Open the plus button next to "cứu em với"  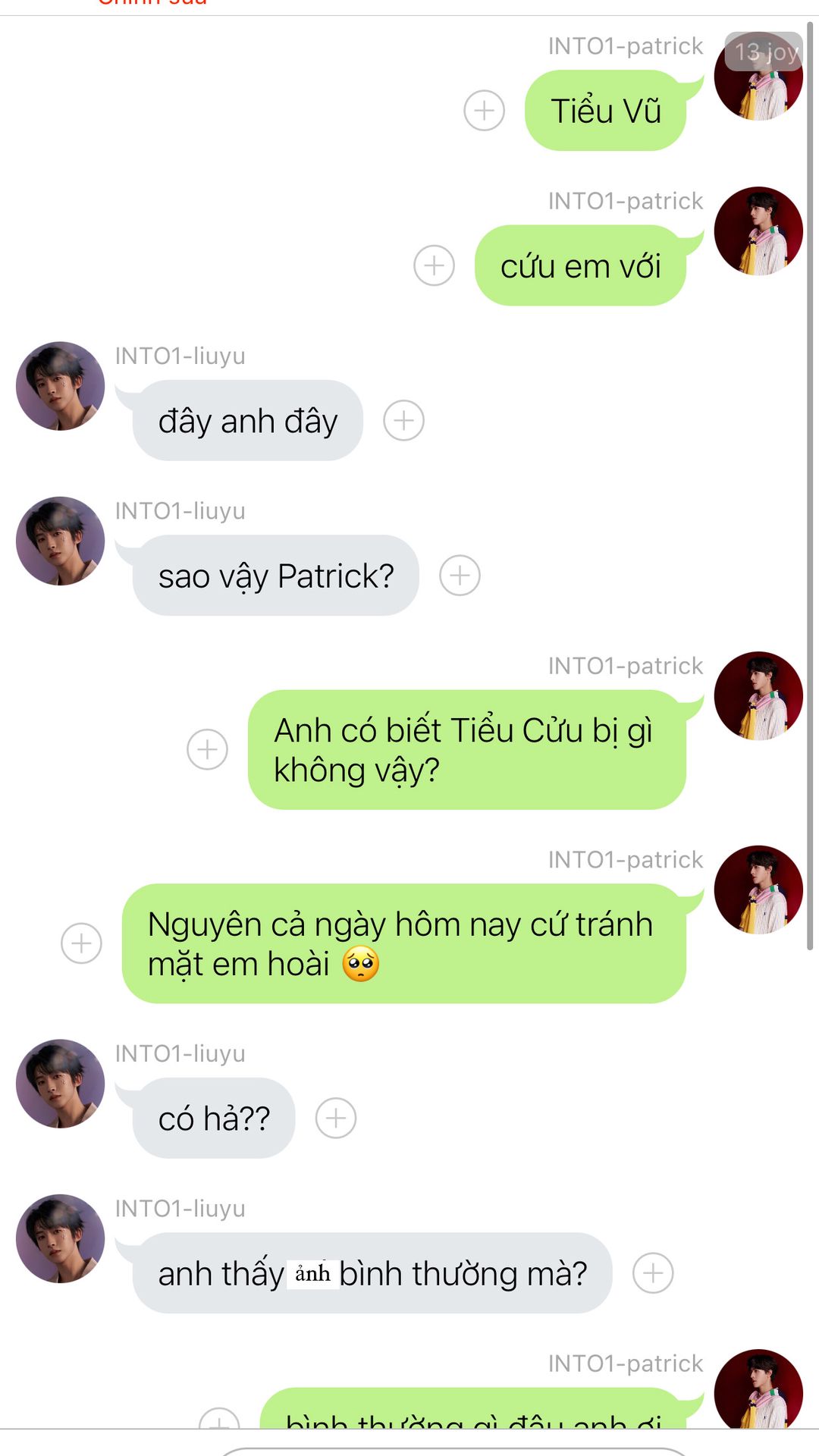coord(434,265)
